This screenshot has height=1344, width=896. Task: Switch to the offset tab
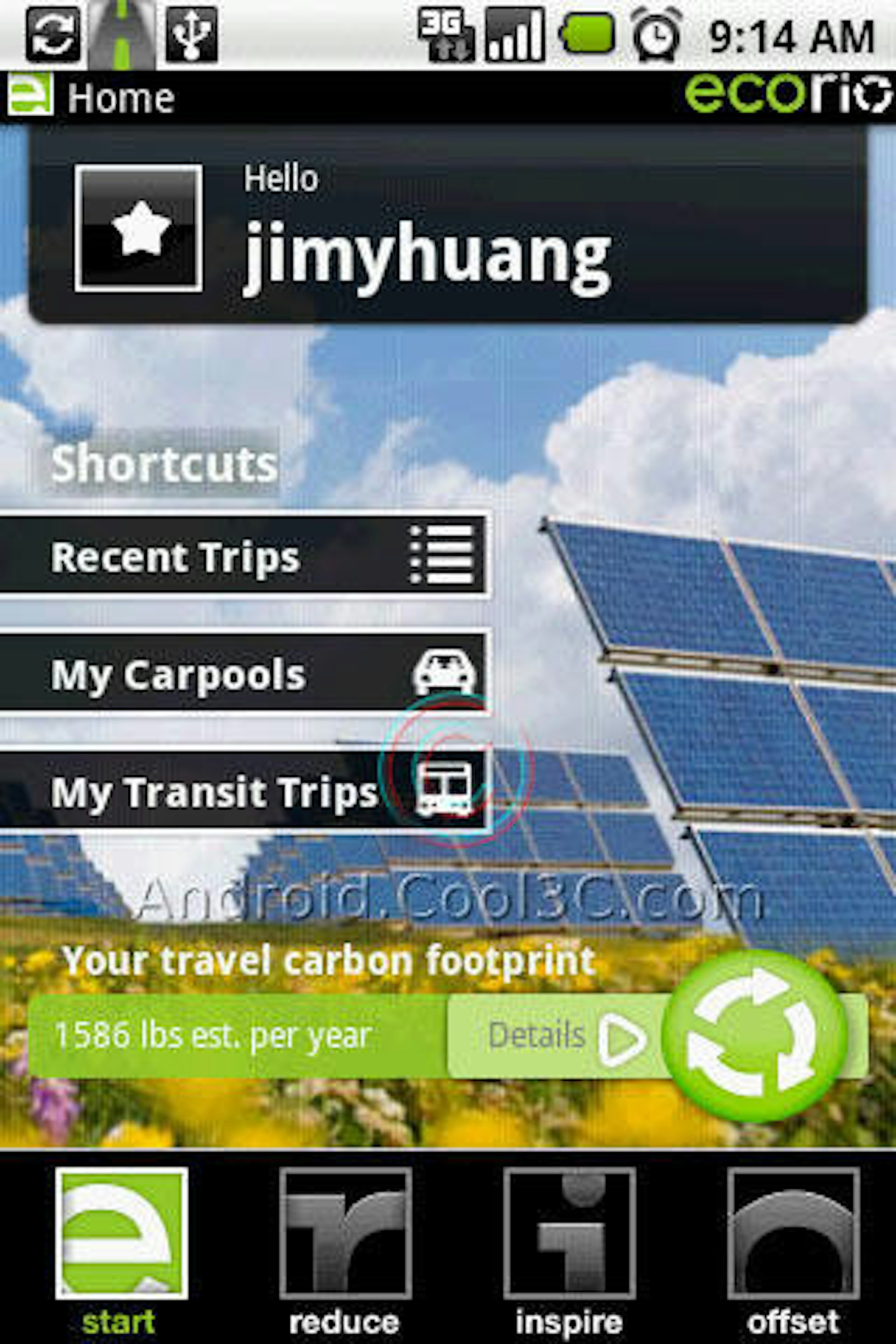click(793, 1251)
